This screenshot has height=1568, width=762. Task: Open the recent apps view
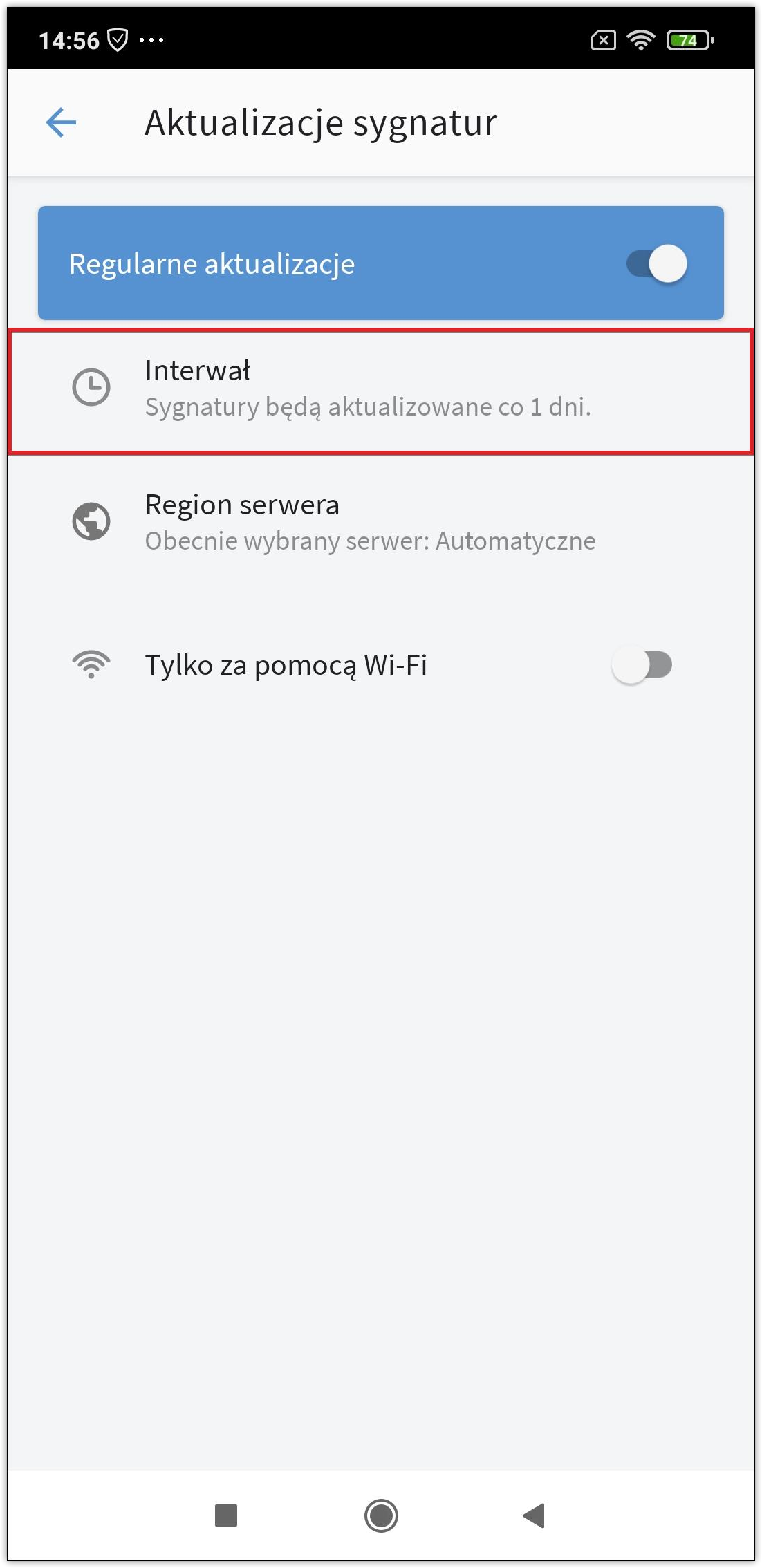click(x=226, y=1515)
